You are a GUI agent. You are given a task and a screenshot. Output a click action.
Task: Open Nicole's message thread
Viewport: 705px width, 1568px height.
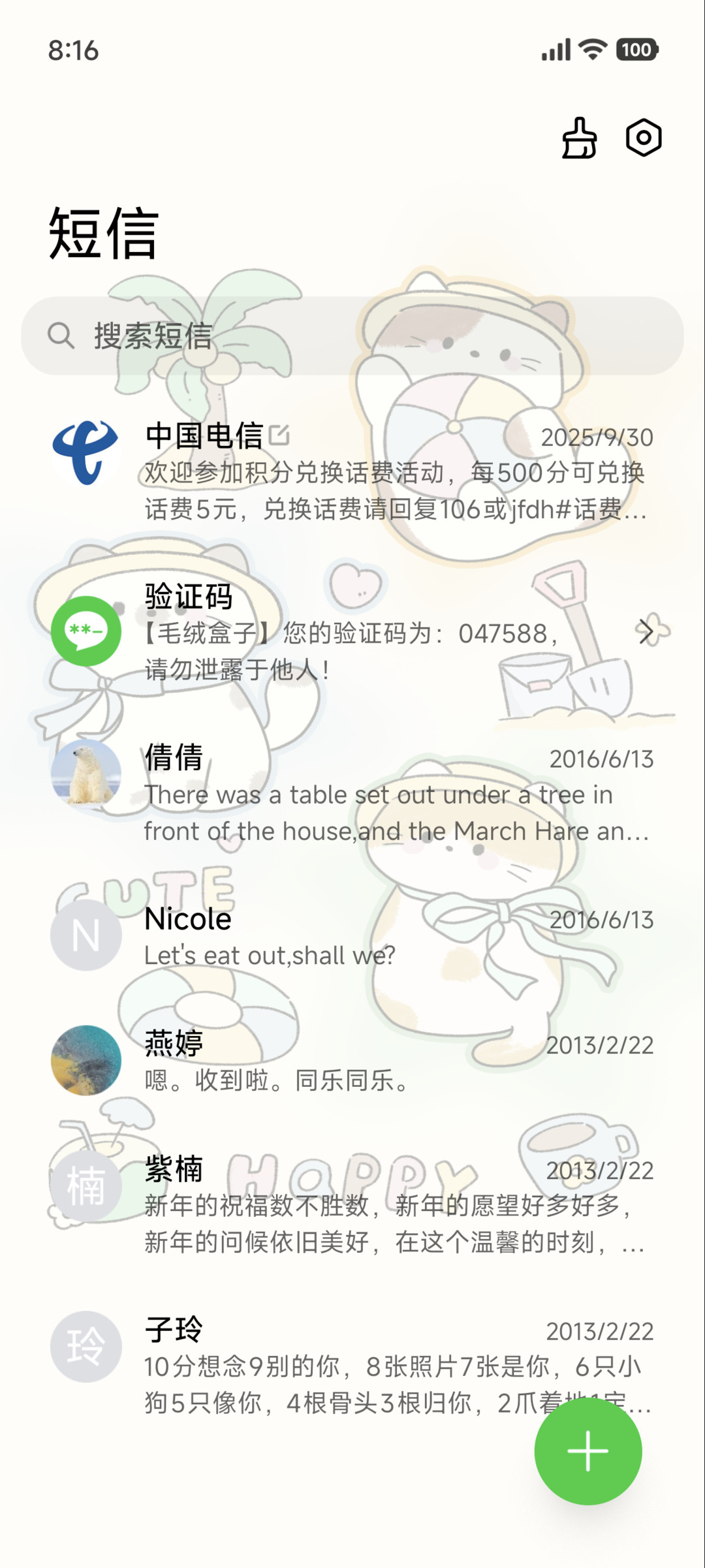click(352, 935)
